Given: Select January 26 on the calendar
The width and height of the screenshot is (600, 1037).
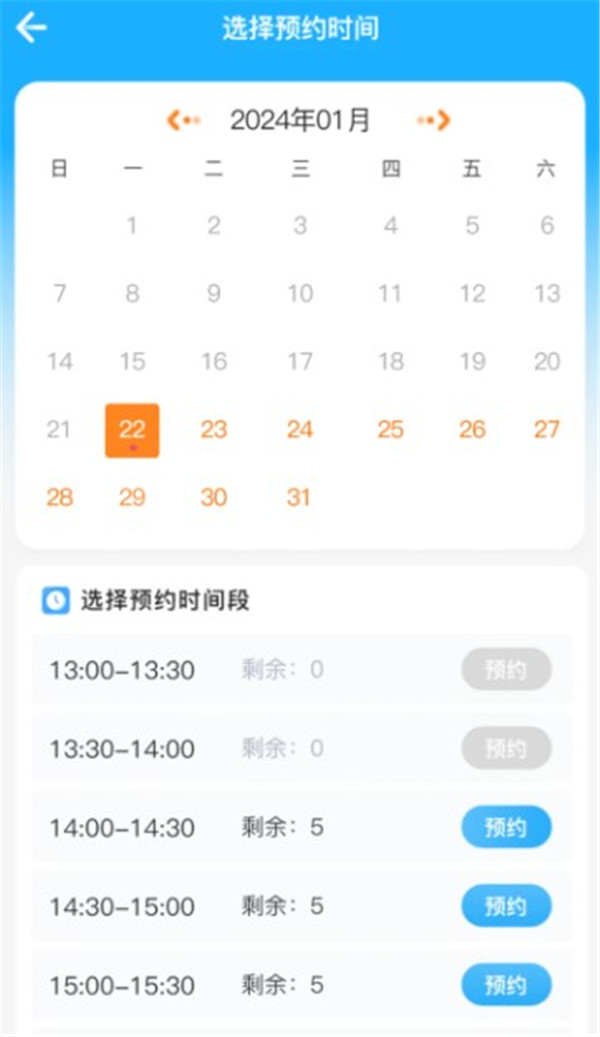Looking at the screenshot, I should 472,430.
